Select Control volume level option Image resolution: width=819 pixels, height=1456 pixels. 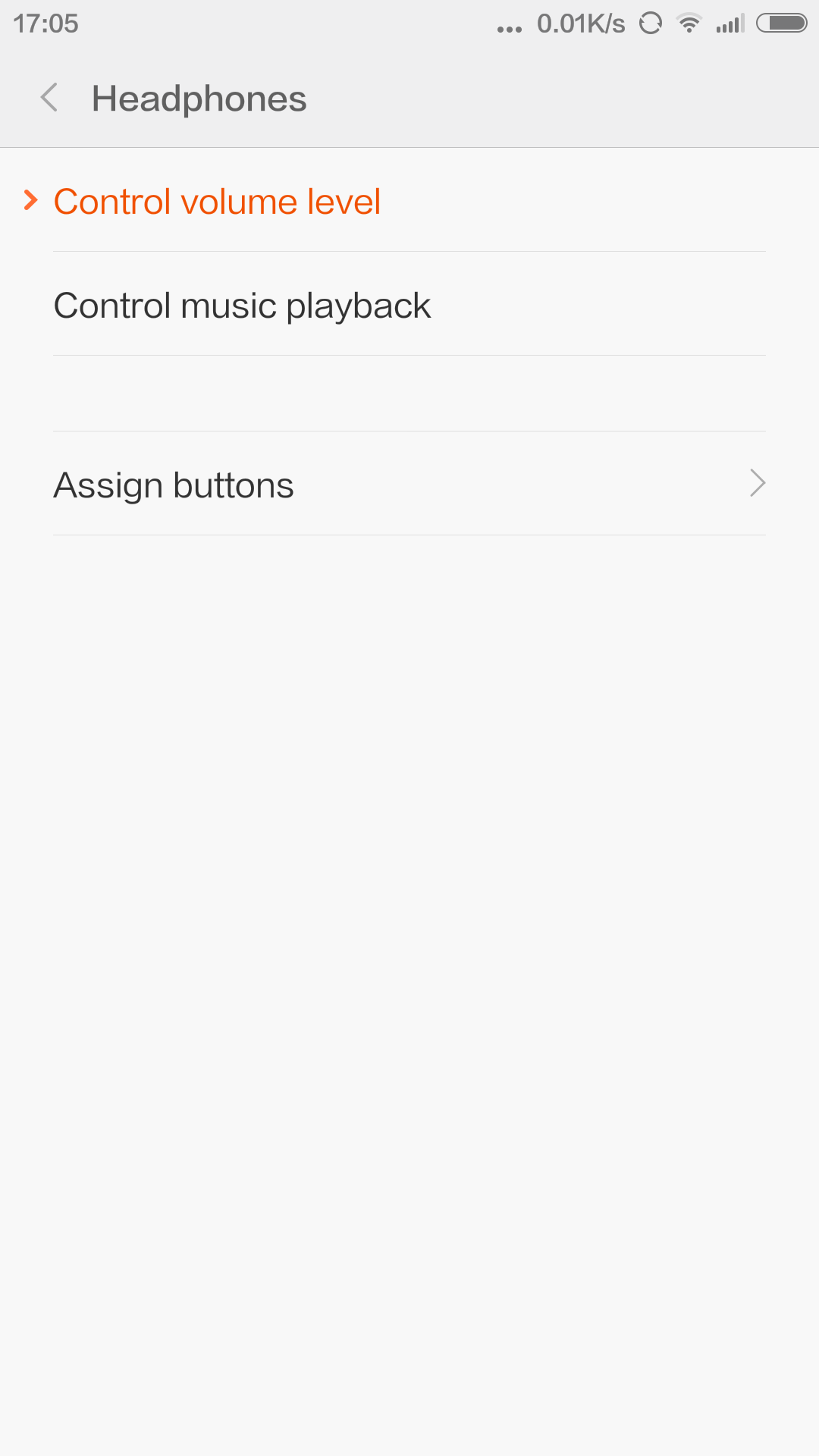217,202
